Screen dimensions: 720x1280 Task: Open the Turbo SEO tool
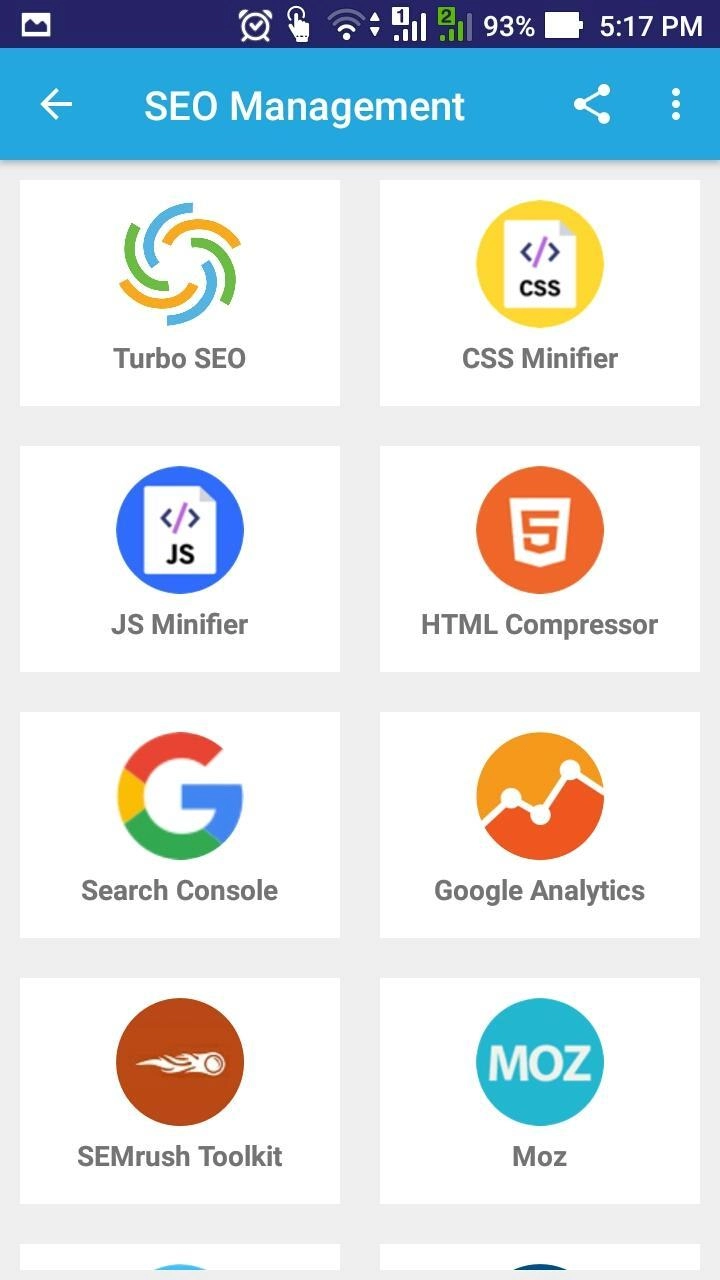point(180,293)
